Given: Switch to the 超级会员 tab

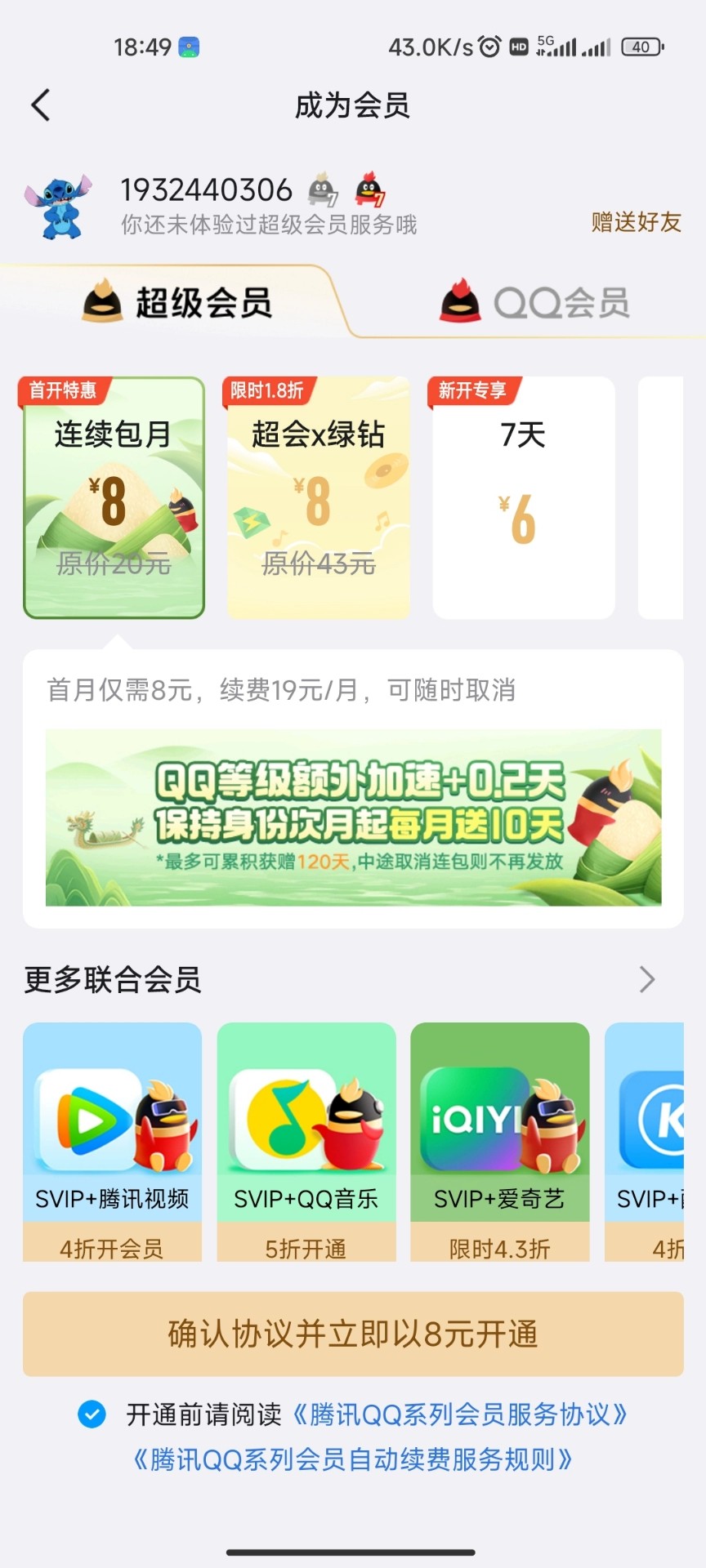Looking at the screenshot, I should (177, 303).
